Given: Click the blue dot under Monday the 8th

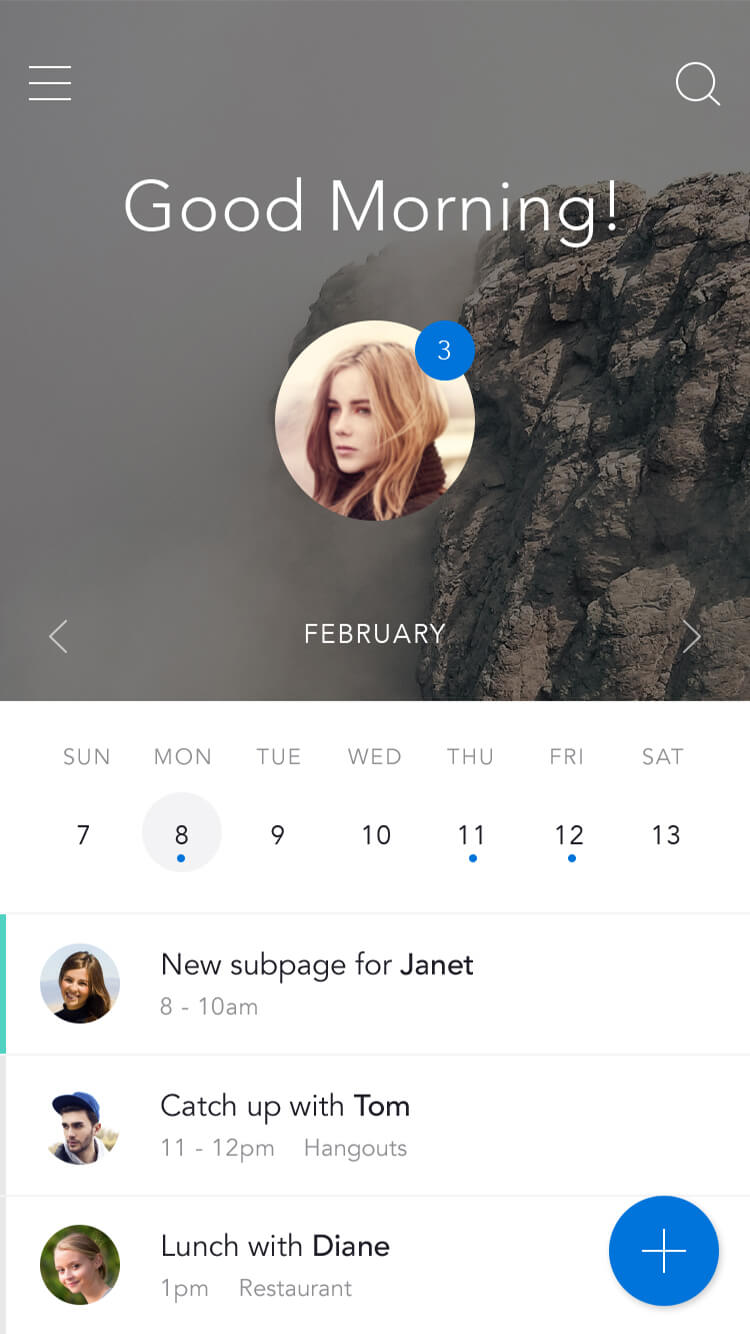Looking at the screenshot, I should tap(182, 858).
